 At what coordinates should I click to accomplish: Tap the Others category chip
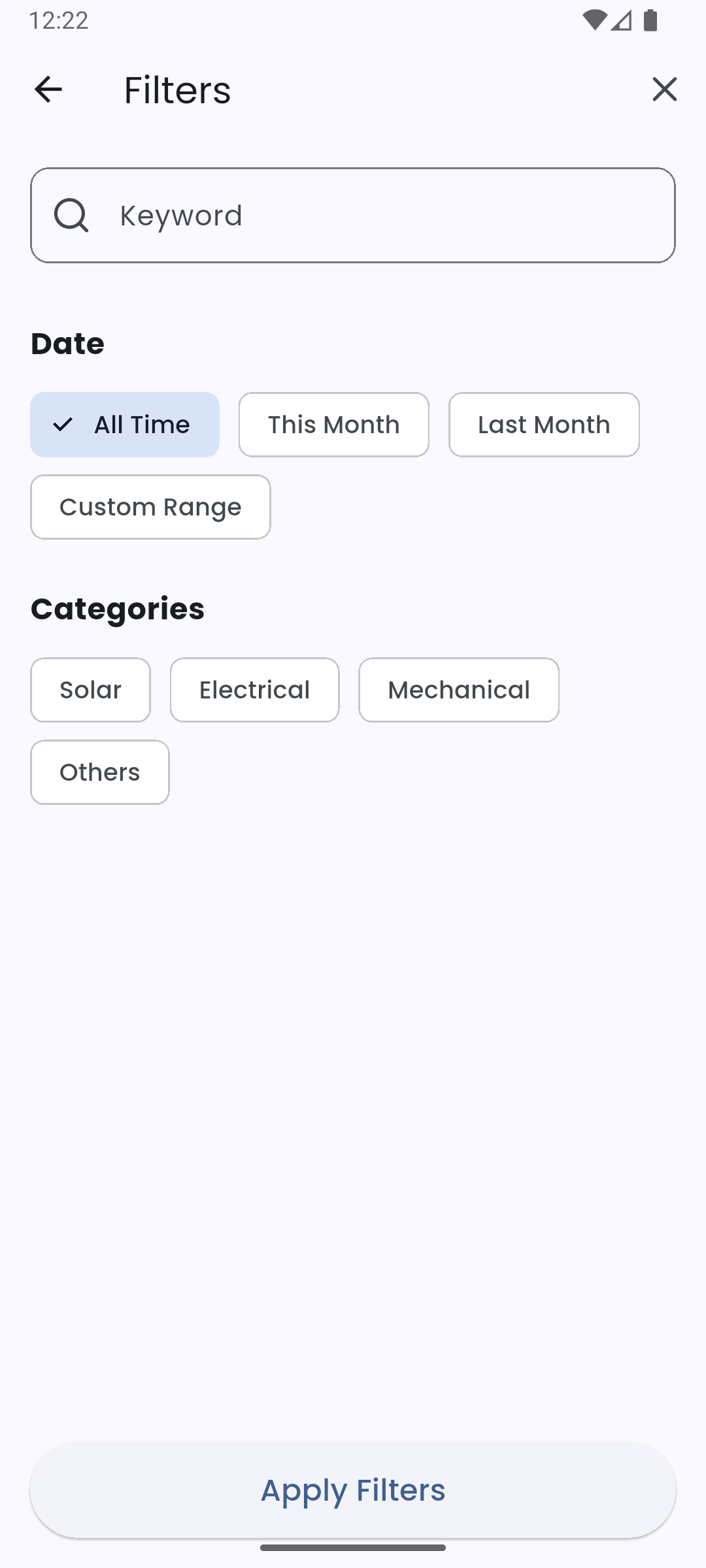(x=100, y=772)
